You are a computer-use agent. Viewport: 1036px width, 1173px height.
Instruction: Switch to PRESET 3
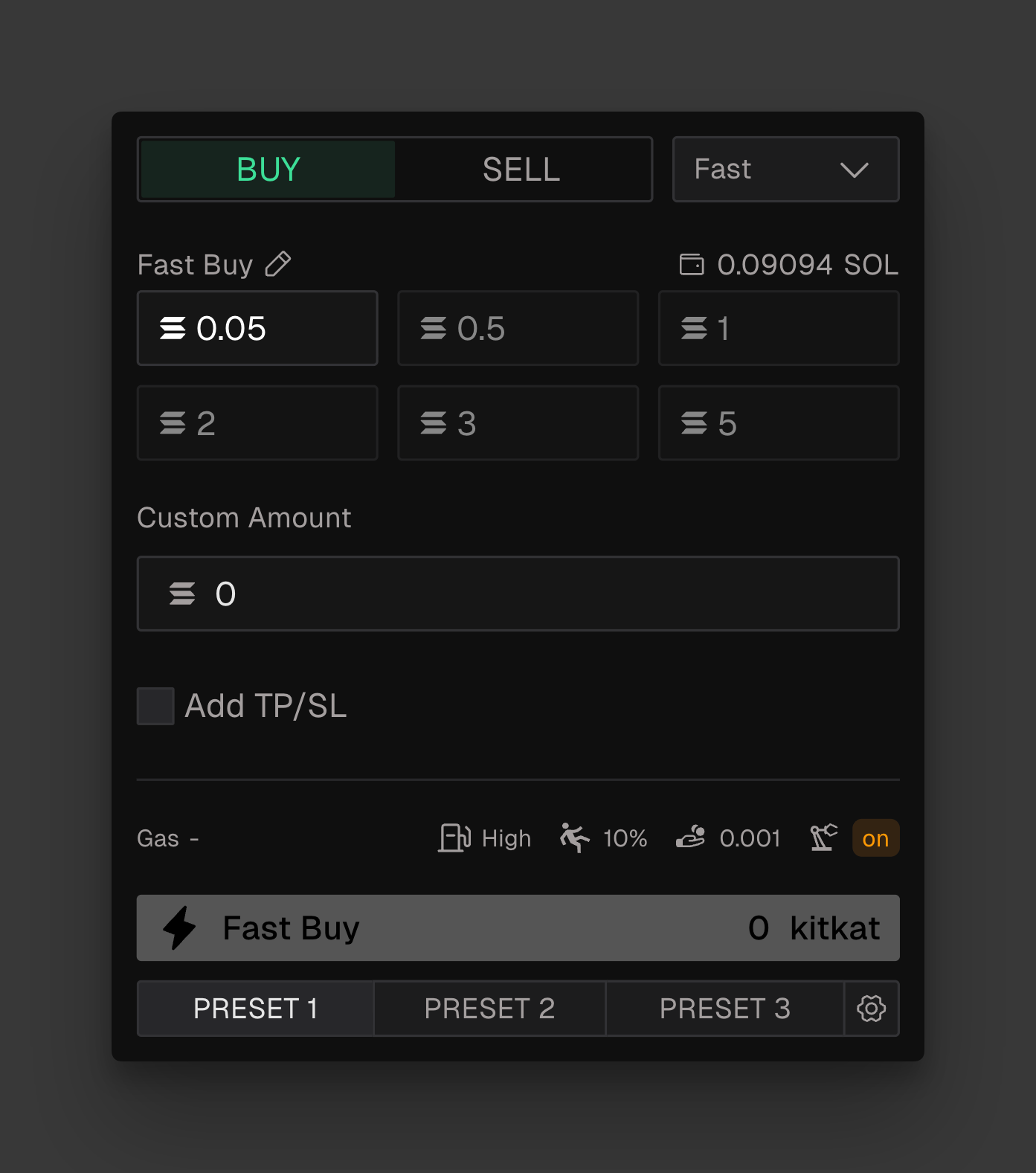[x=724, y=1009]
